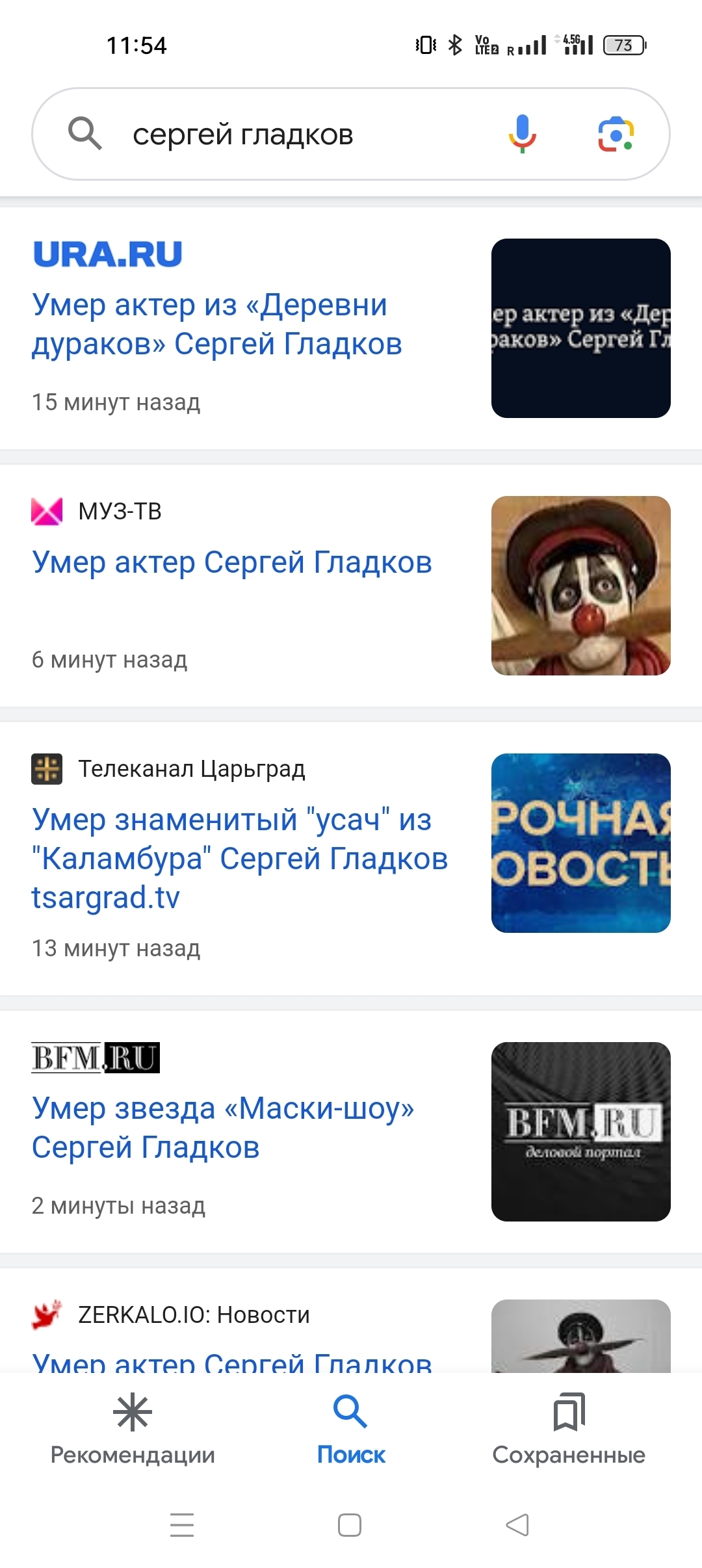Open the BFM.RU article about Маски-шоу
This screenshot has height=1568, width=702.
click(223, 1127)
